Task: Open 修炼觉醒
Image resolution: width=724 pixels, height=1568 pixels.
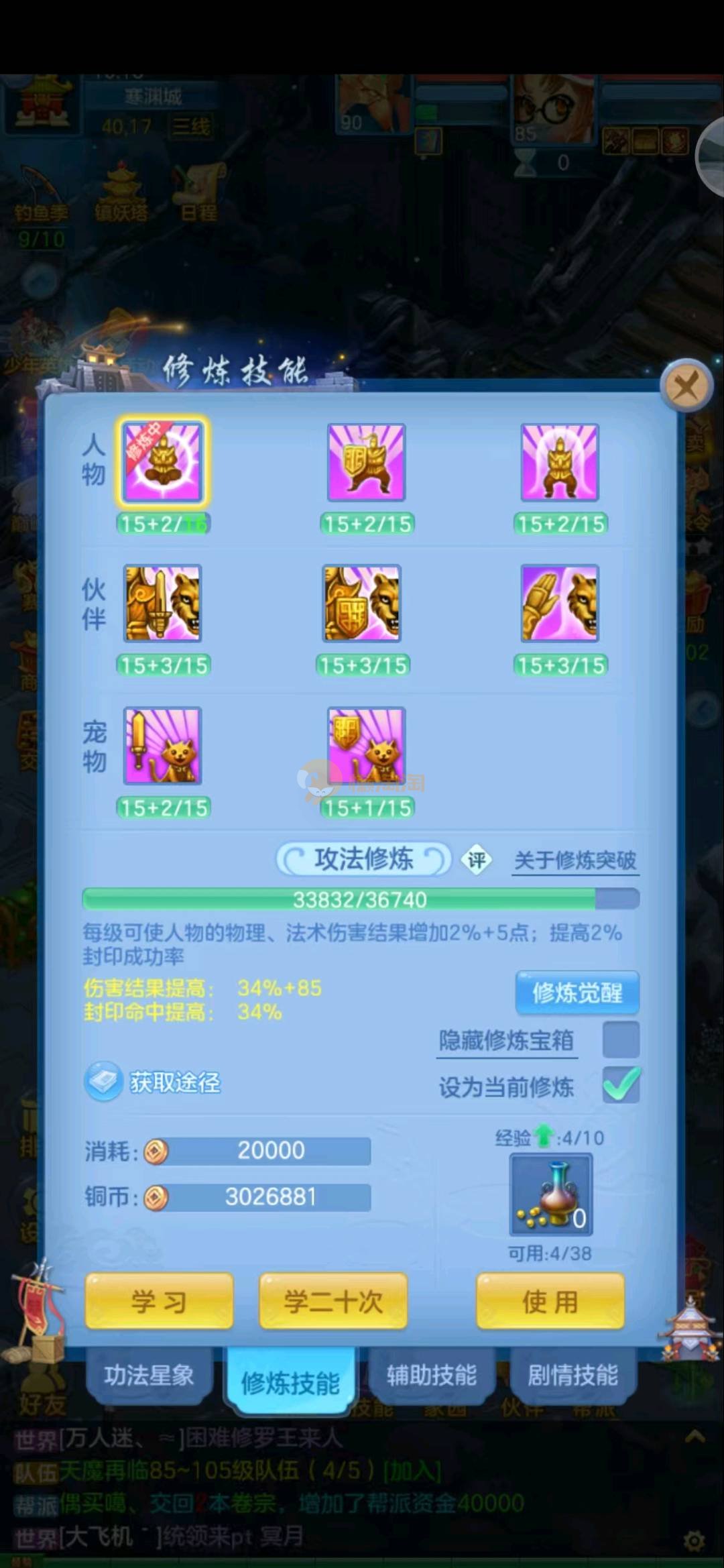Action: click(577, 993)
